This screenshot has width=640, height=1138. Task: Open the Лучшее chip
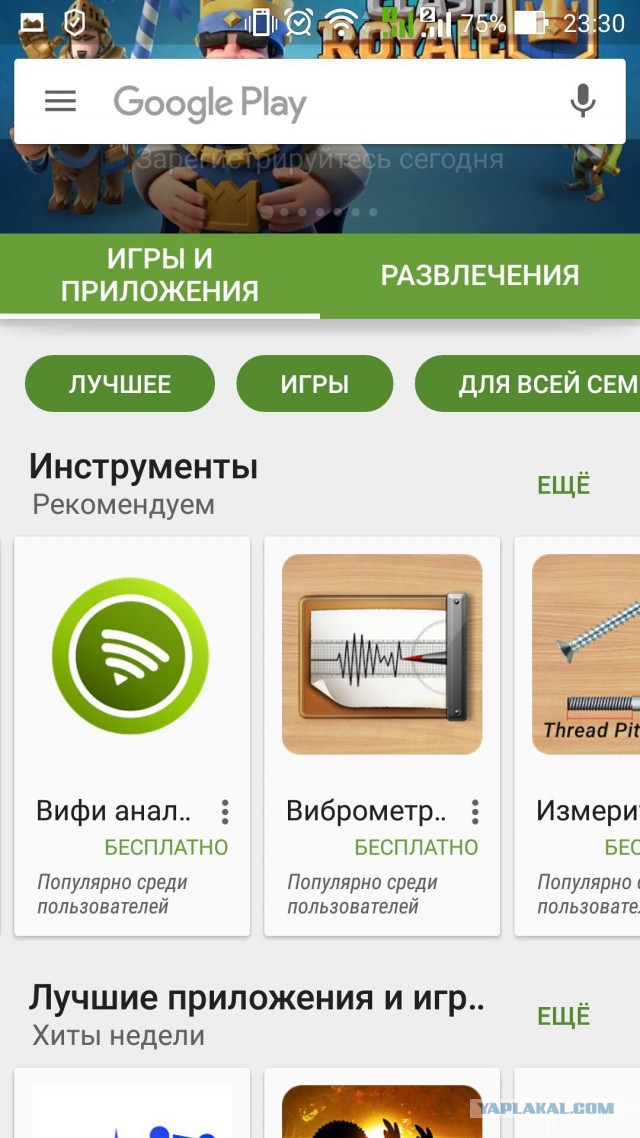coord(120,384)
